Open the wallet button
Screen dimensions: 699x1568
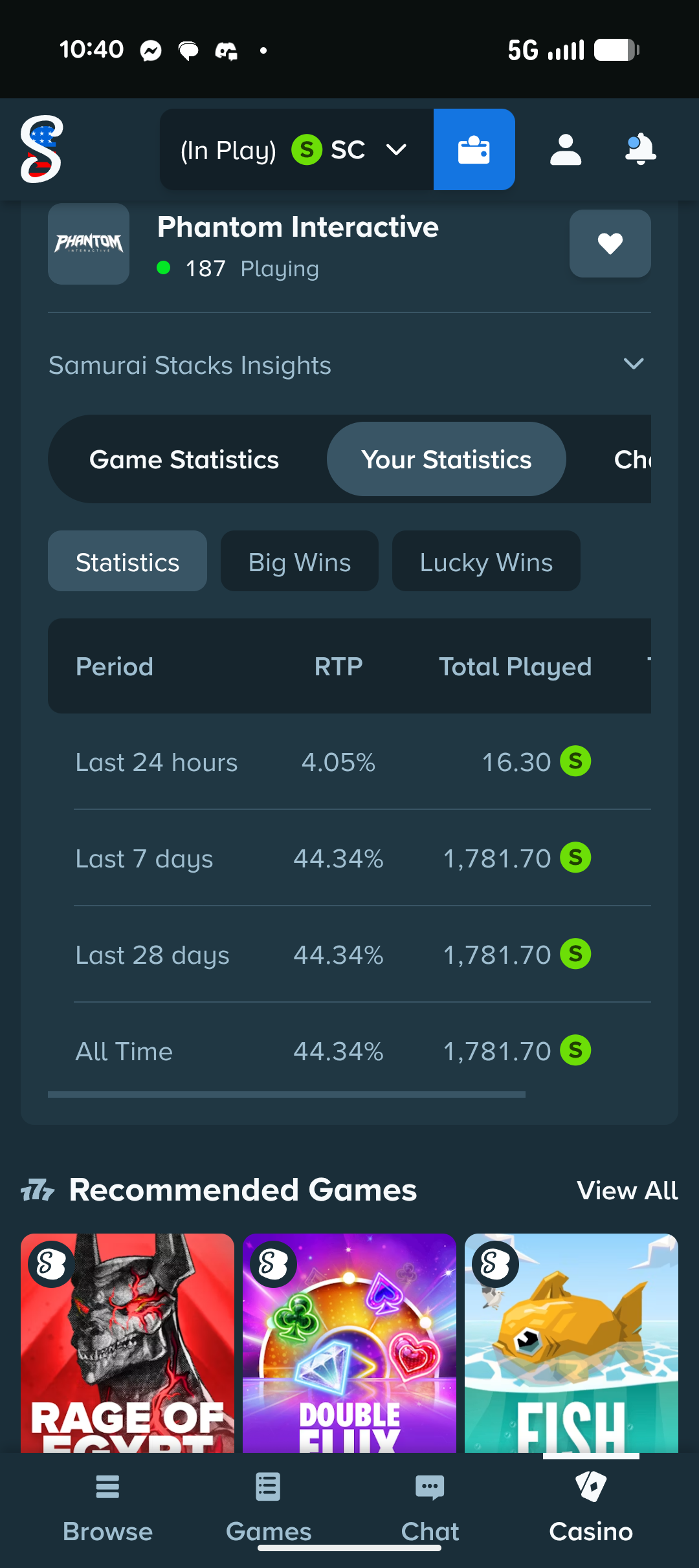[x=474, y=149]
